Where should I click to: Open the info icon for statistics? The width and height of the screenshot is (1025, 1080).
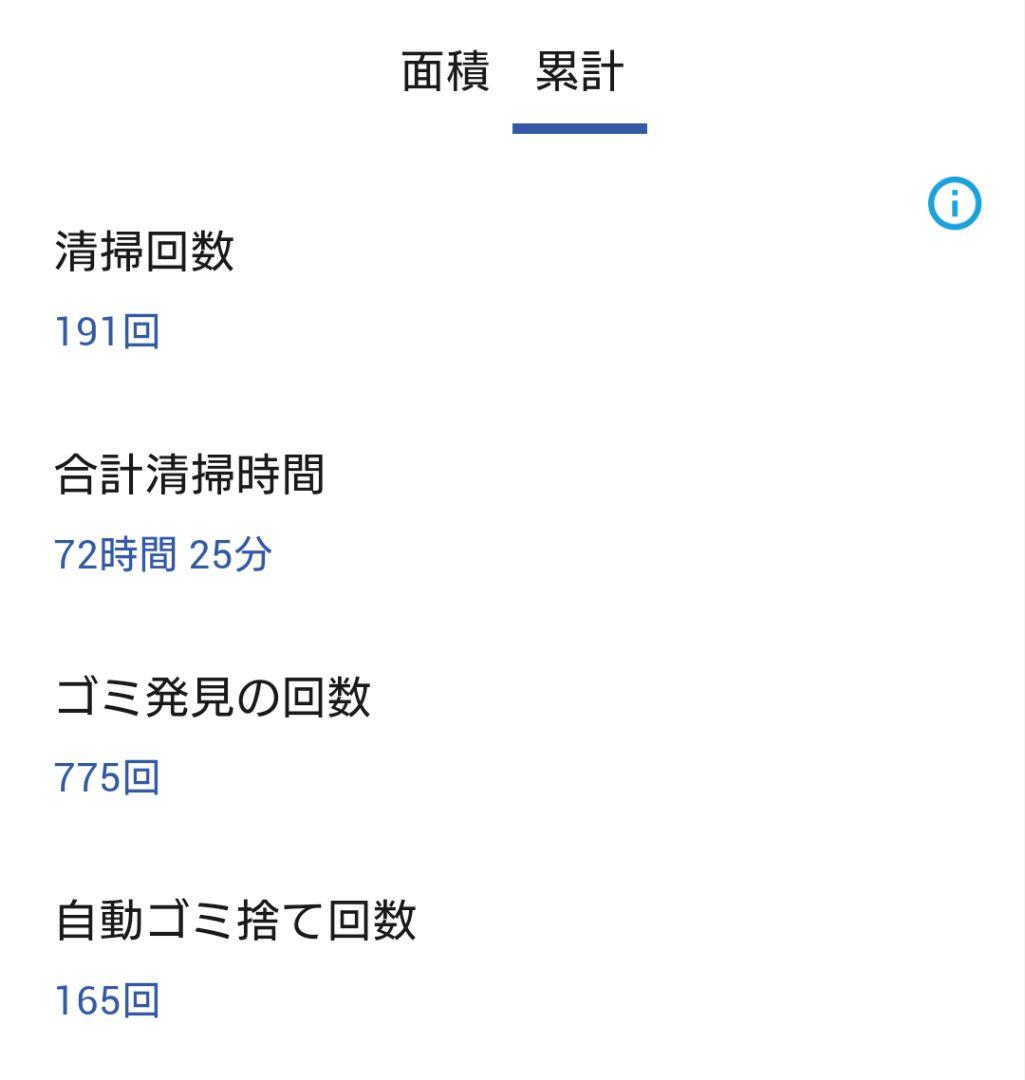(954, 205)
